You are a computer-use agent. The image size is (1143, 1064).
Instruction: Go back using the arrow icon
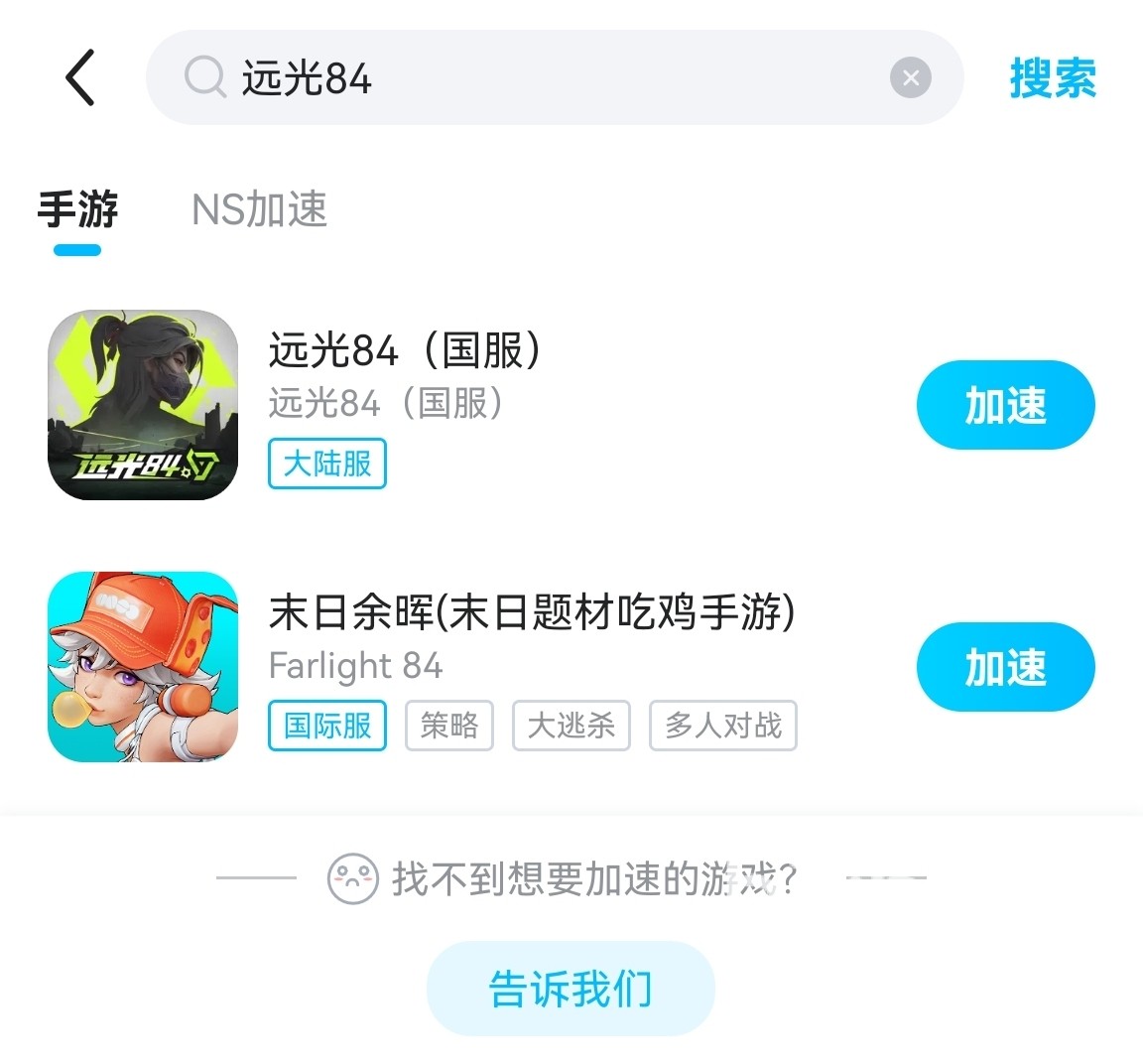80,77
